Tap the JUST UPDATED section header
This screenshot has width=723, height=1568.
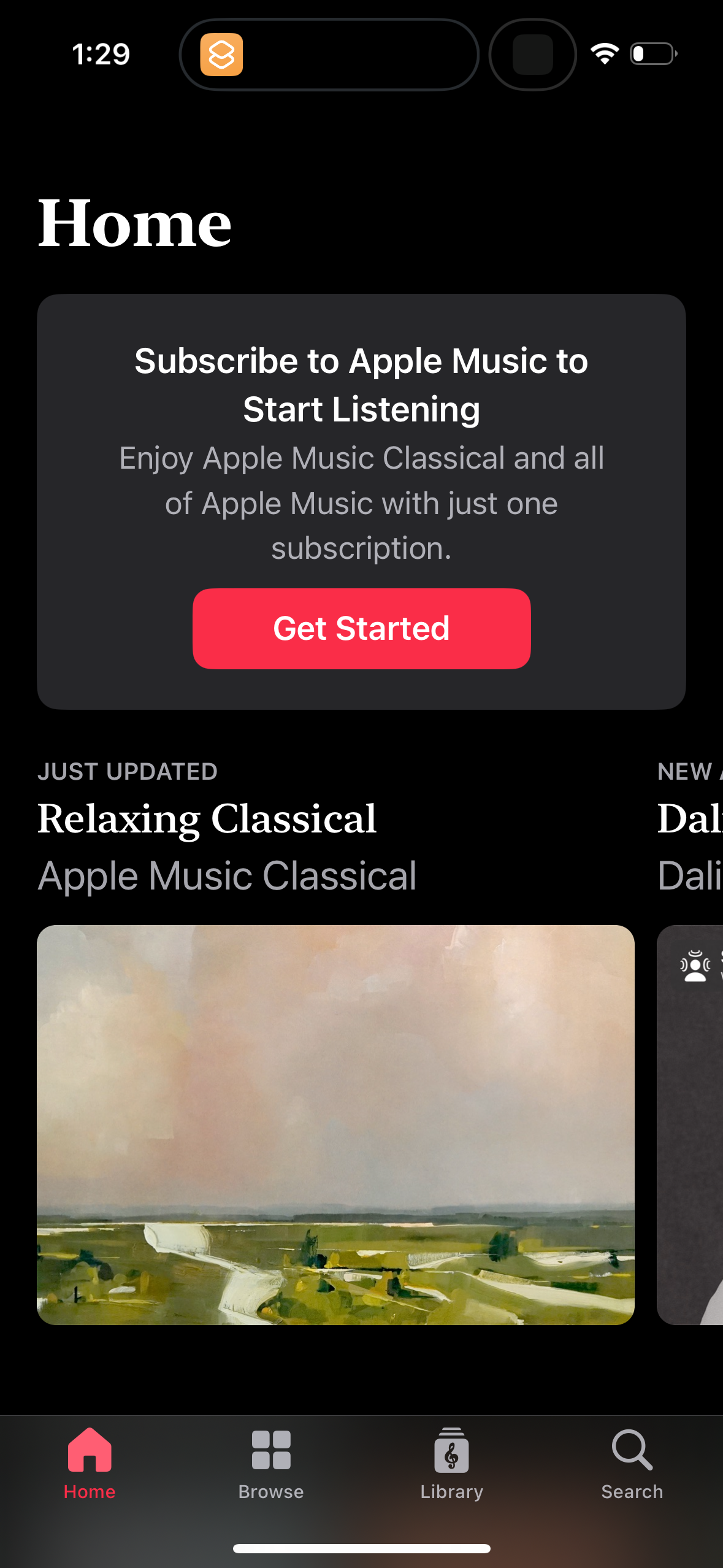pos(127,771)
